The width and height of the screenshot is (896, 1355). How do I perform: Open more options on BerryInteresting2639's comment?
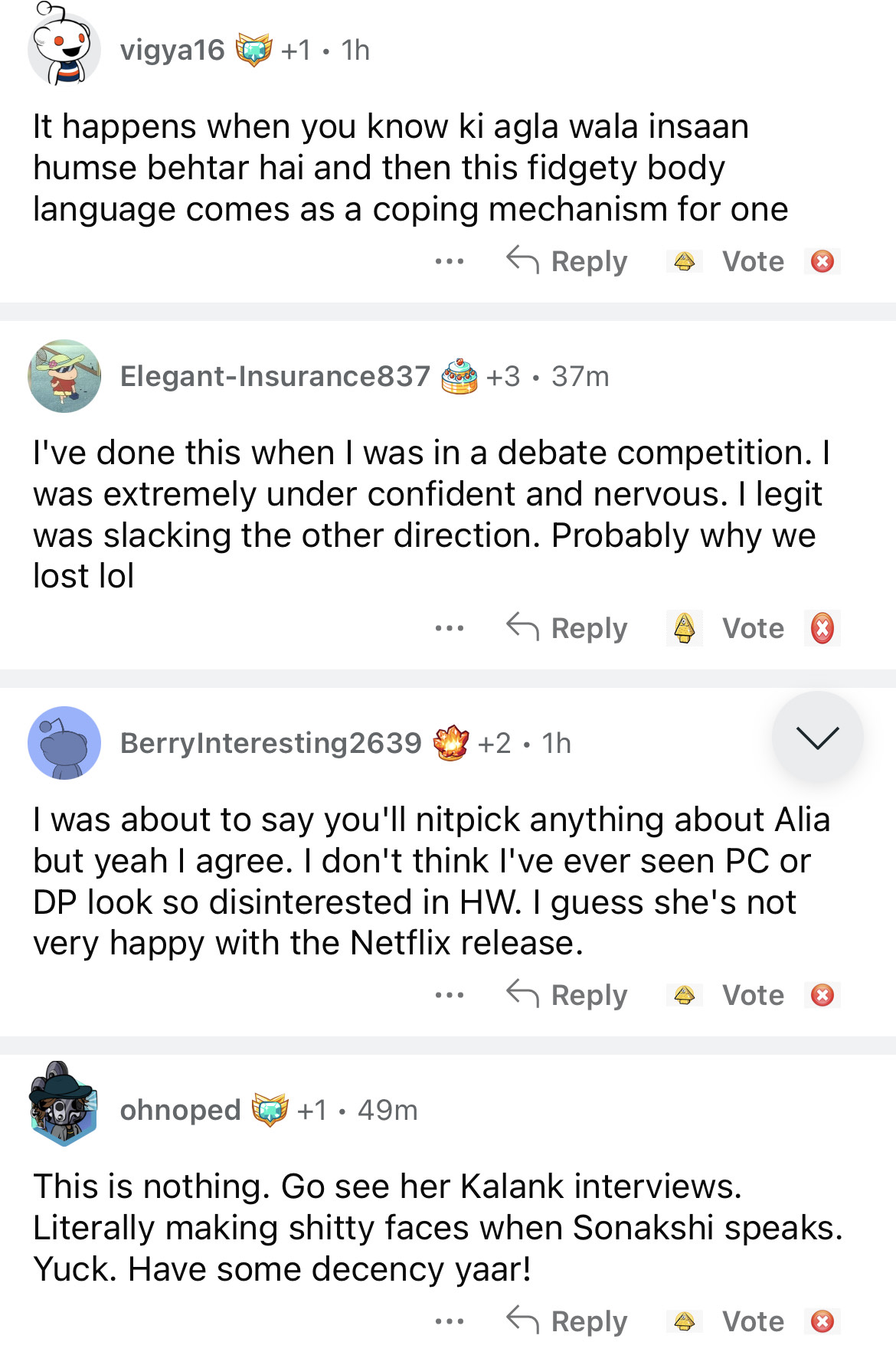tap(449, 996)
